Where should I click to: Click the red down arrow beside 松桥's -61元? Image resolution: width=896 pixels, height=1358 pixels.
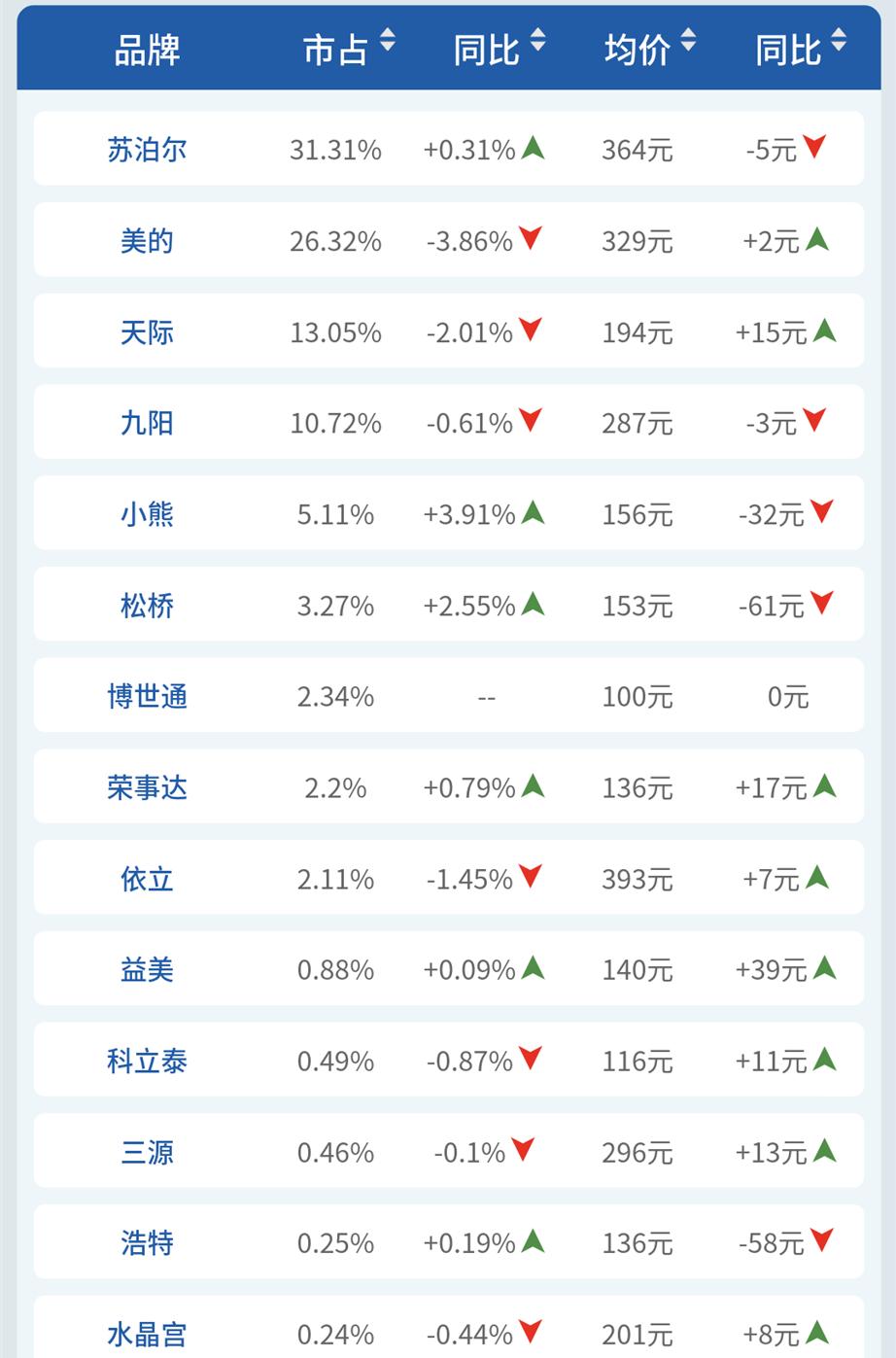pos(819,604)
